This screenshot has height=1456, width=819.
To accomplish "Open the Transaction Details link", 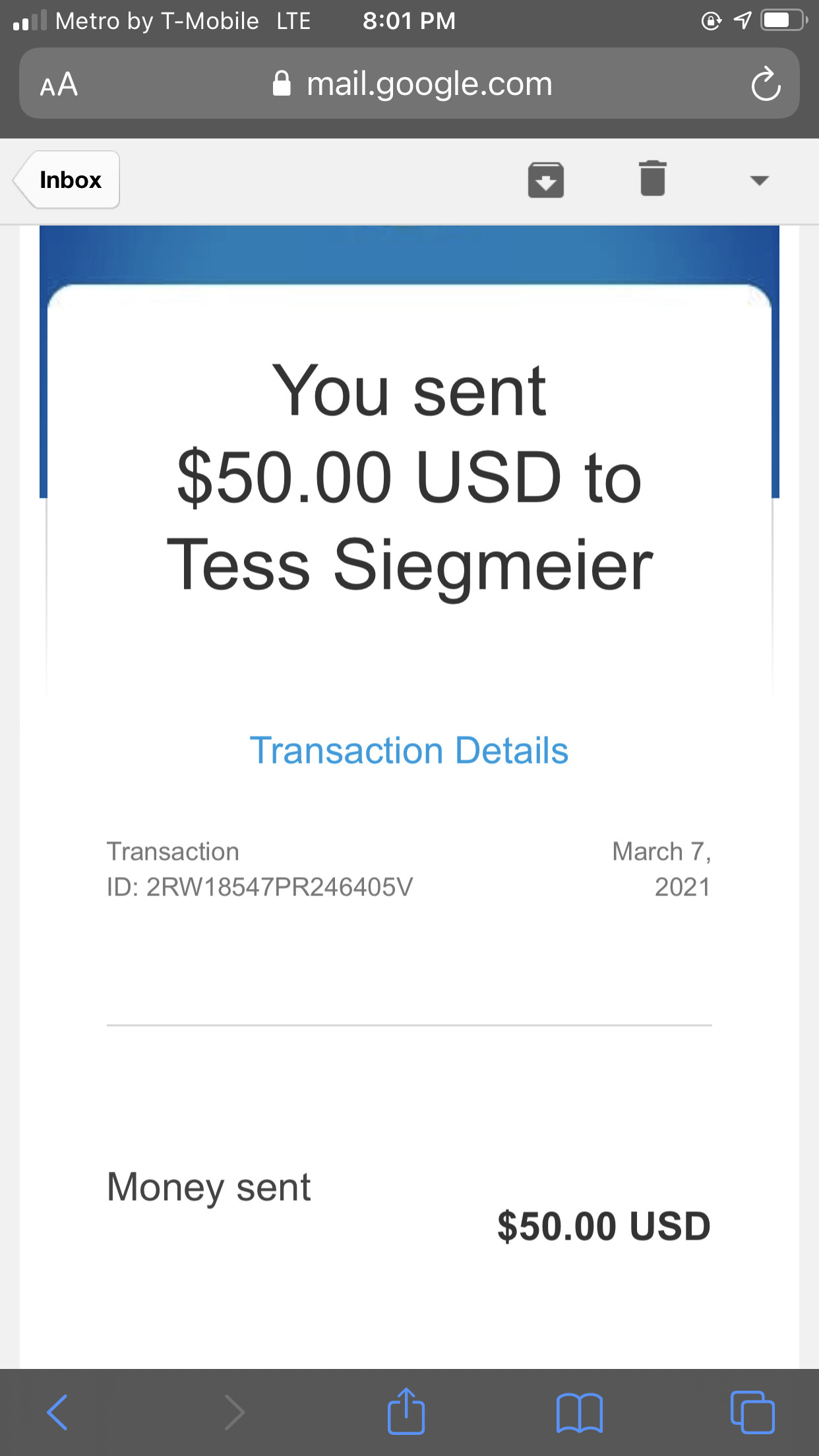I will (x=409, y=750).
